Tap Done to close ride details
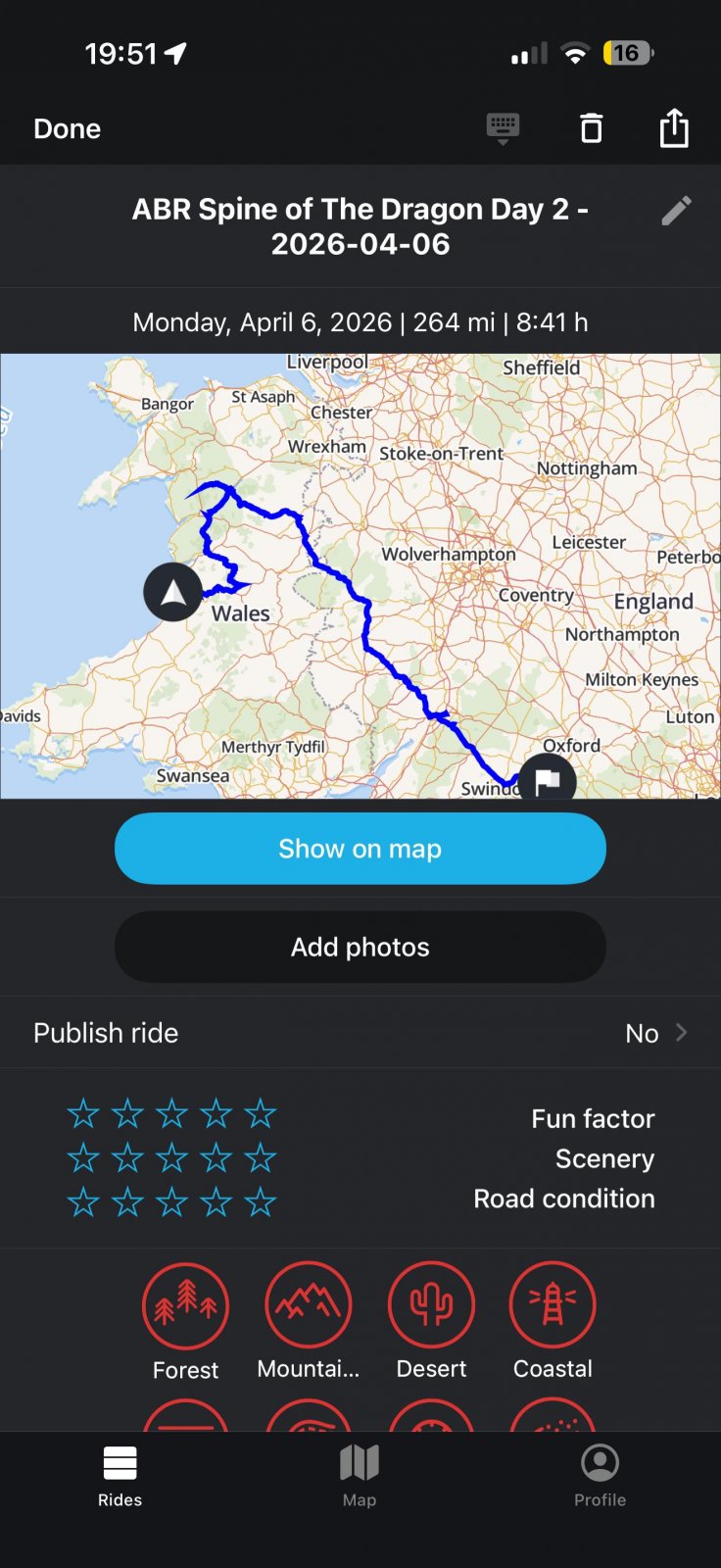The image size is (721, 1568). pos(67,128)
